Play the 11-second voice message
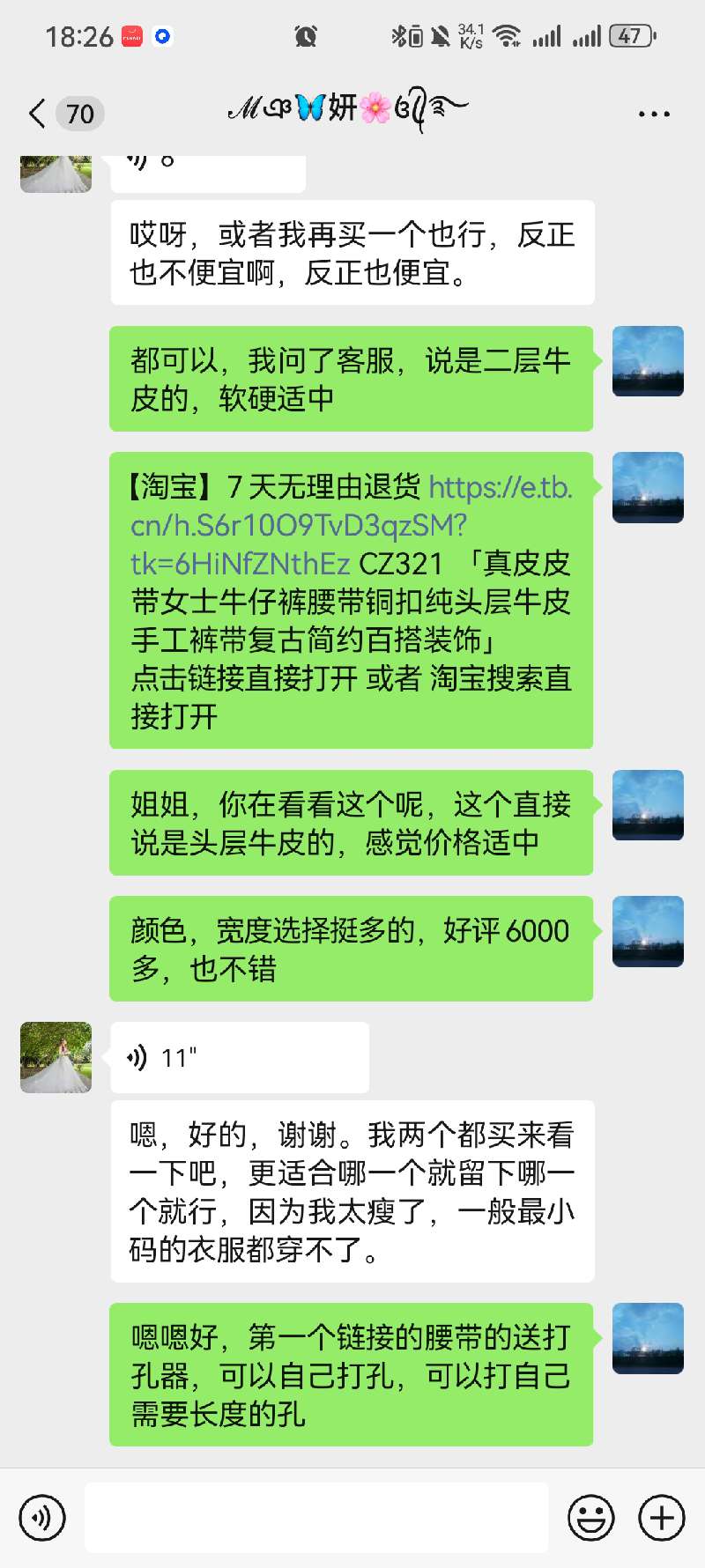This screenshot has height=1568, width=705. click(238, 1057)
